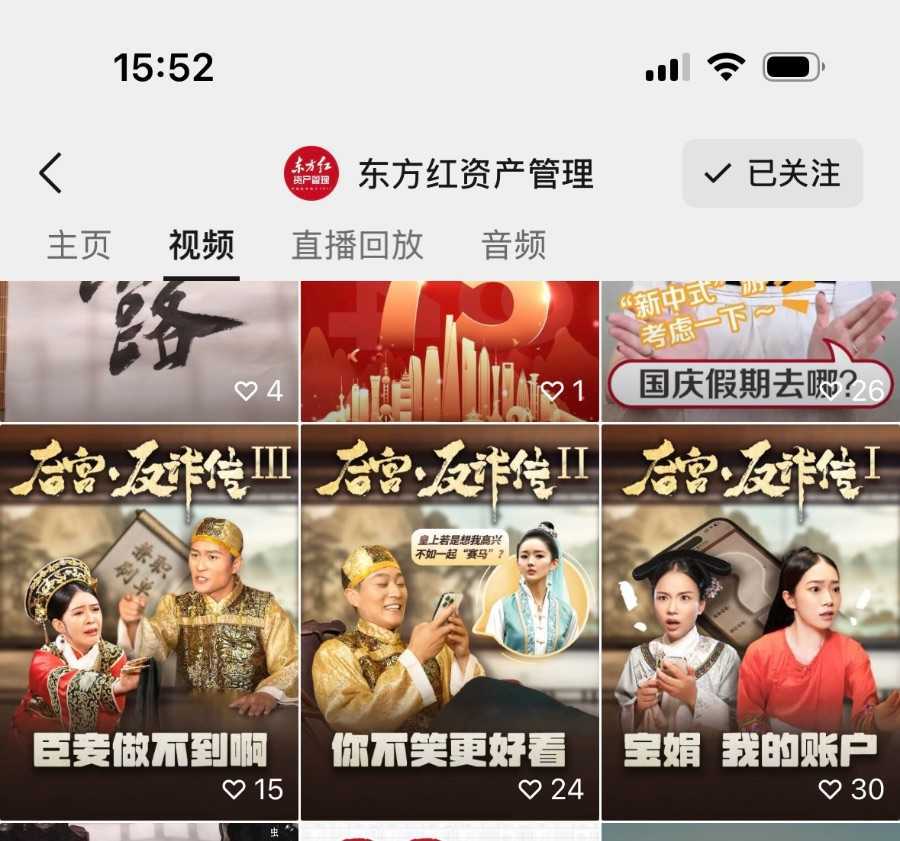Image resolution: width=900 pixels, height=841 pixels.
Task: Switch to the 音频 tab
Action: [x=514, y=245]
